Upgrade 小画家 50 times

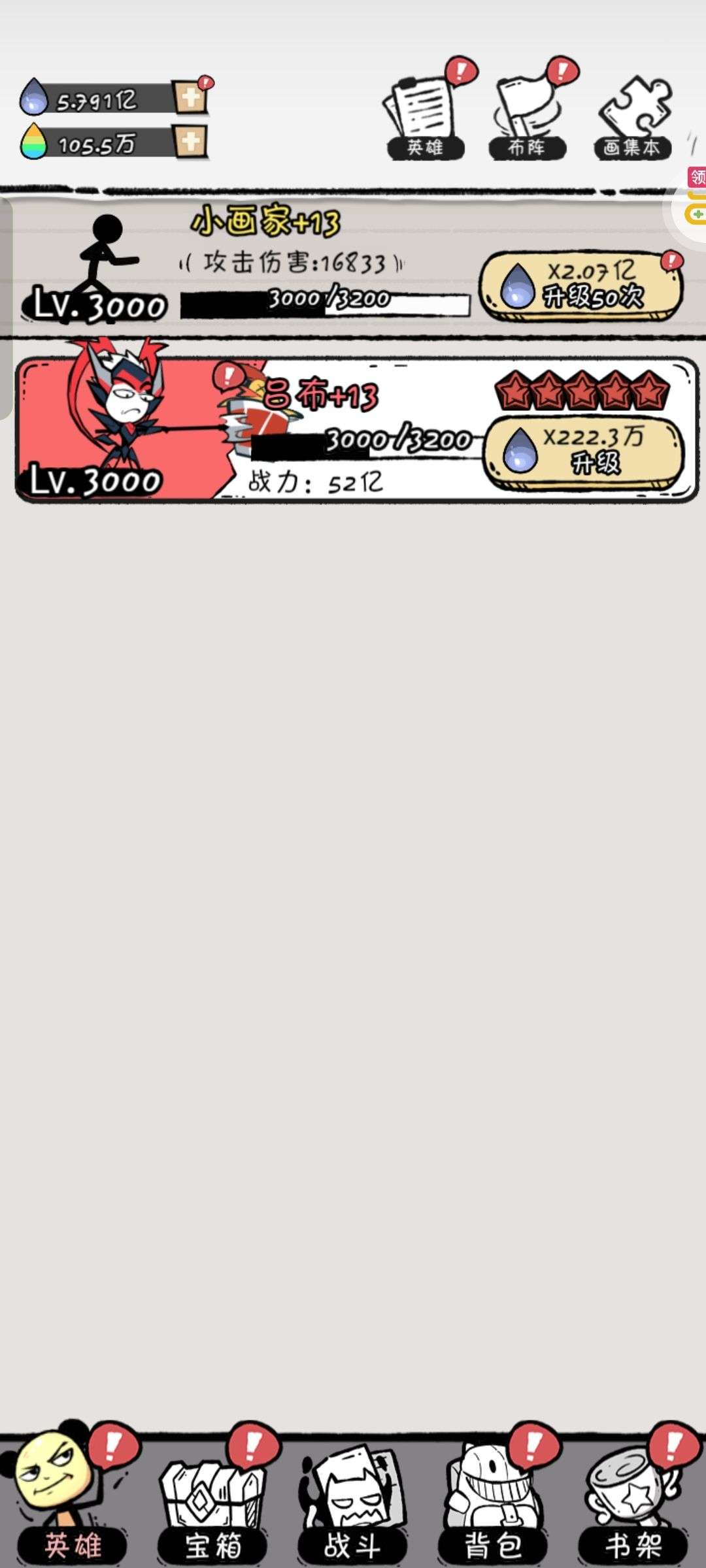580,286
